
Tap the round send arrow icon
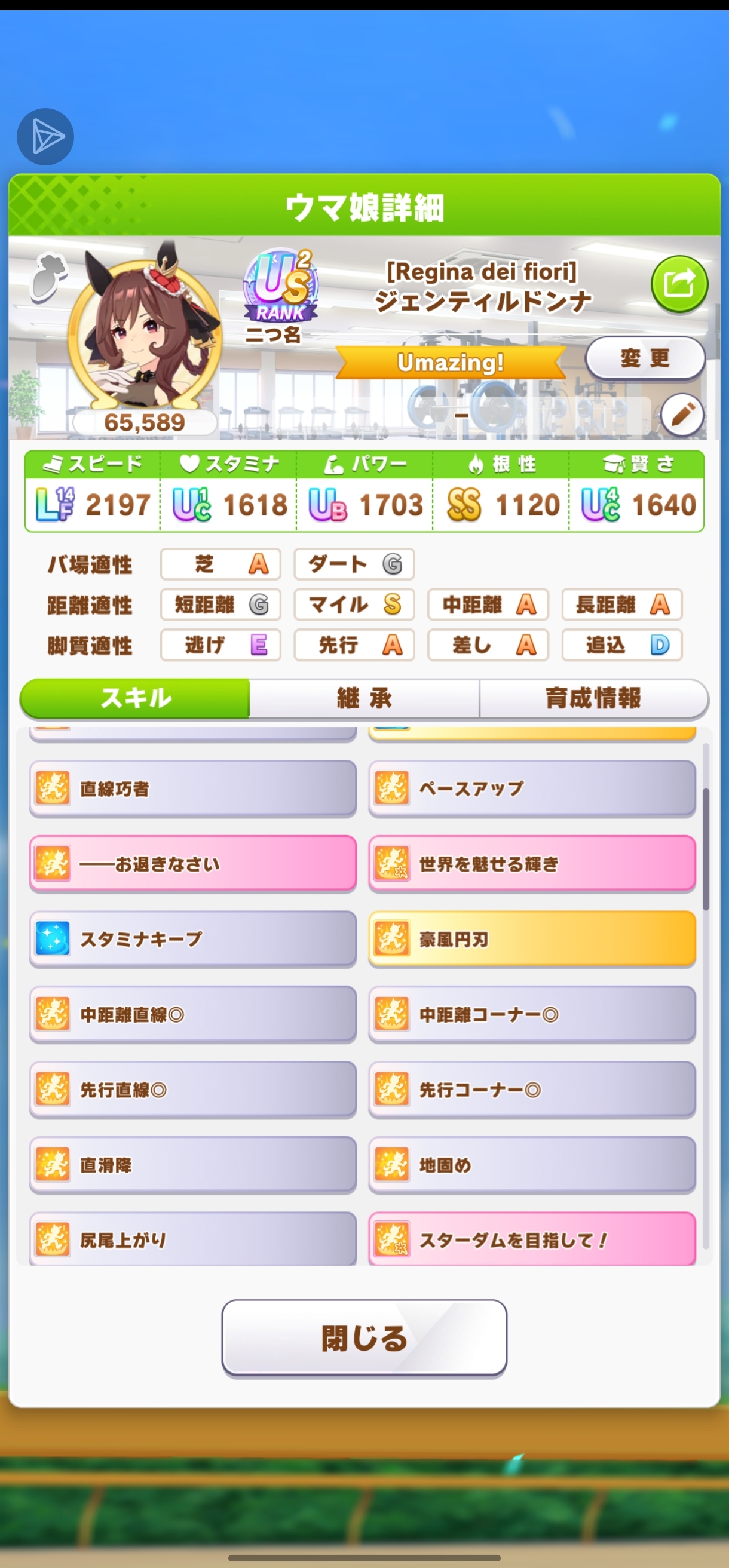point(45,137)
